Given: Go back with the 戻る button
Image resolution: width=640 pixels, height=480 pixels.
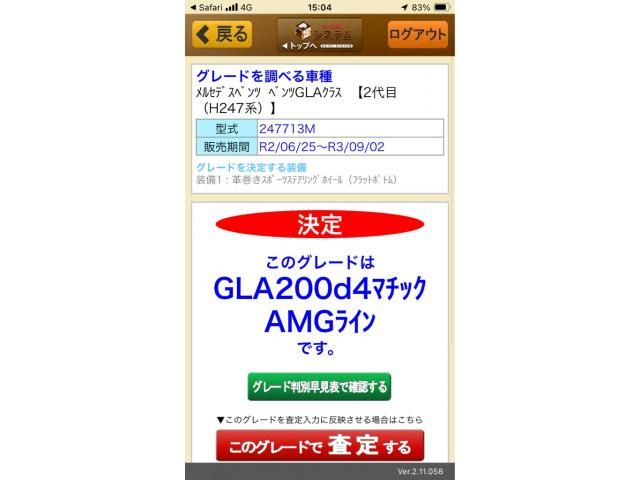Looking at the screenshot, I should click(x=222, y=34).
